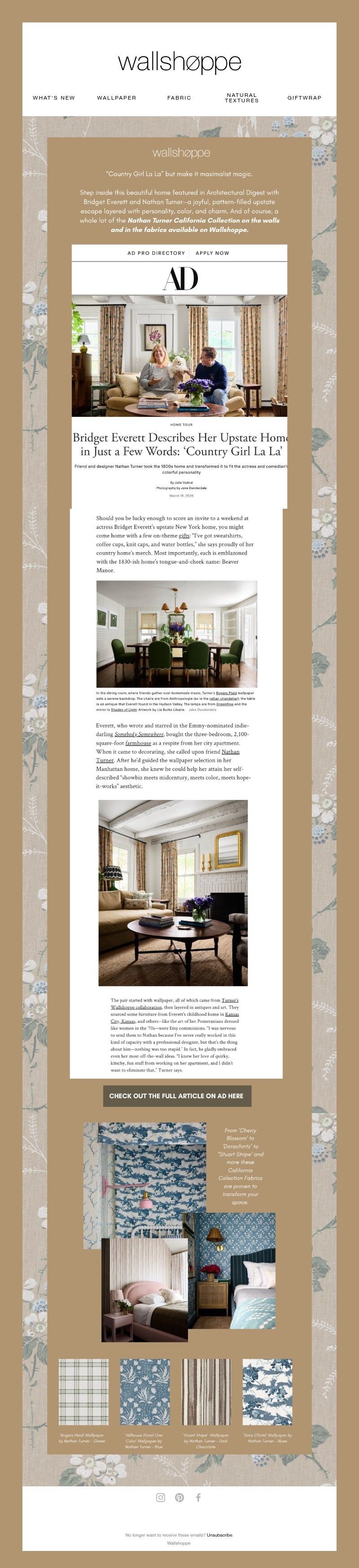The image size is (359, 1568).
Task: Go to the Wallpaper category
Action: click(116, 97)
